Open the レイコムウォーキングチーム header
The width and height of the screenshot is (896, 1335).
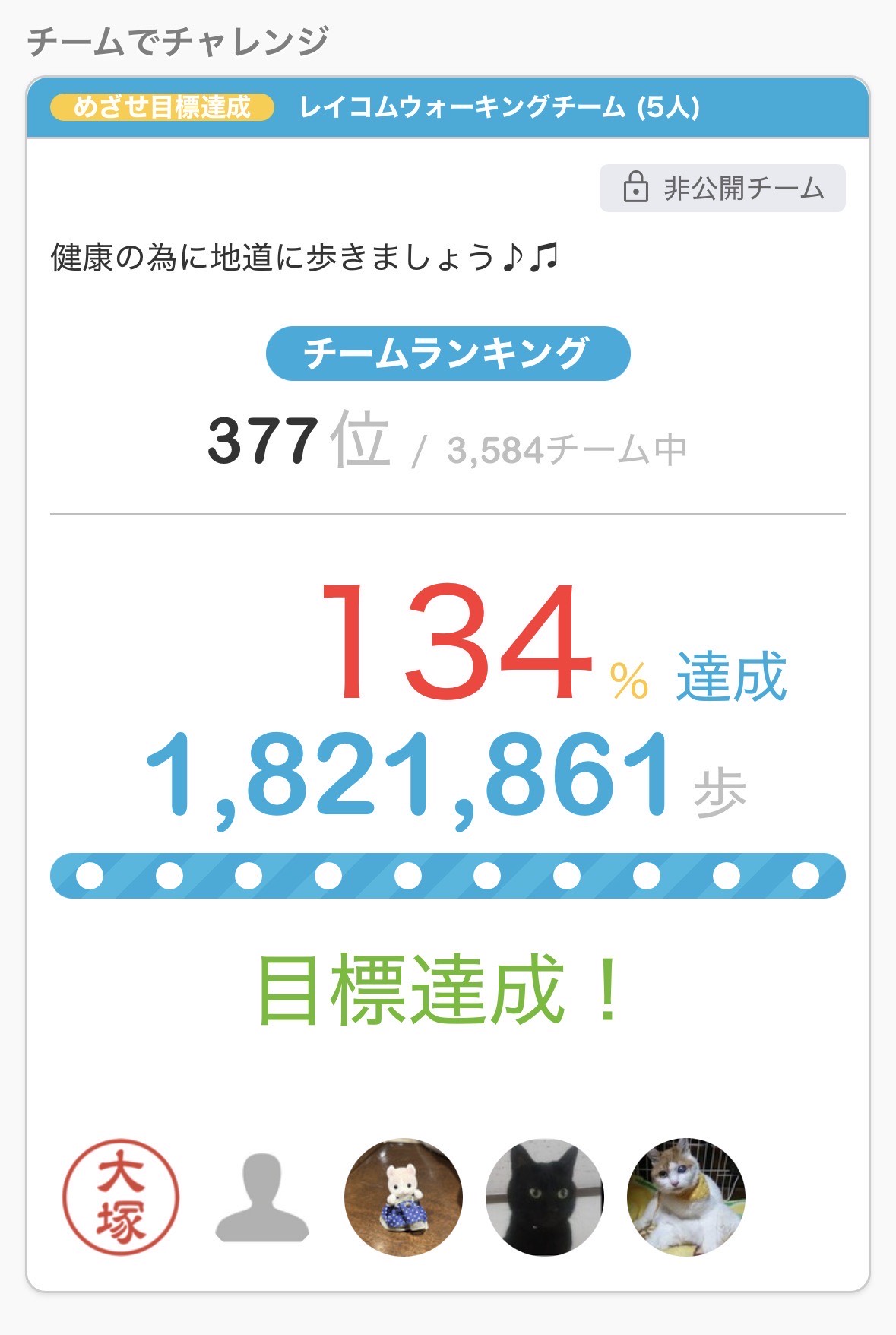(499, 107)
